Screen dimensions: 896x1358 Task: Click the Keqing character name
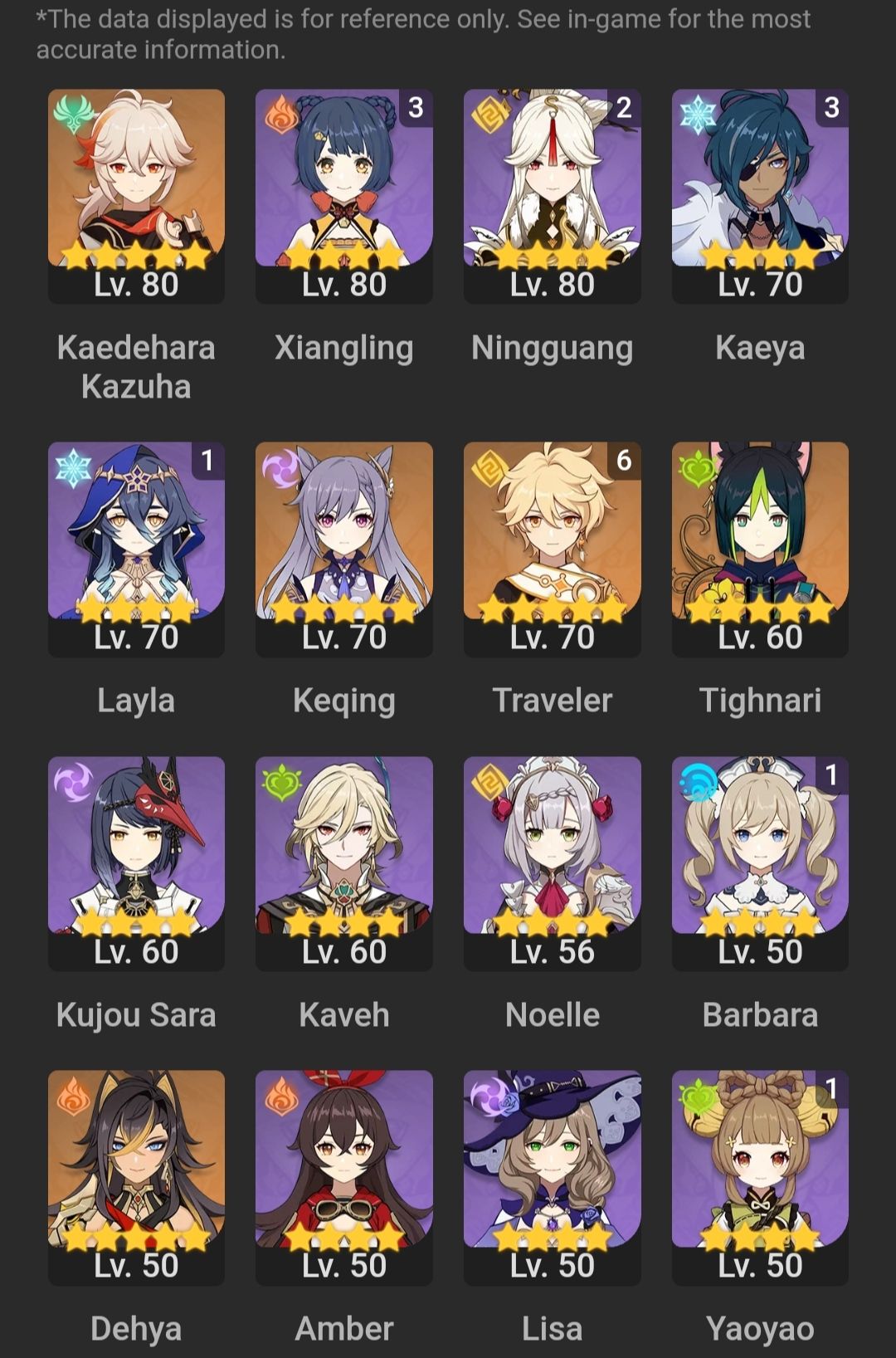tap(344, 701)
